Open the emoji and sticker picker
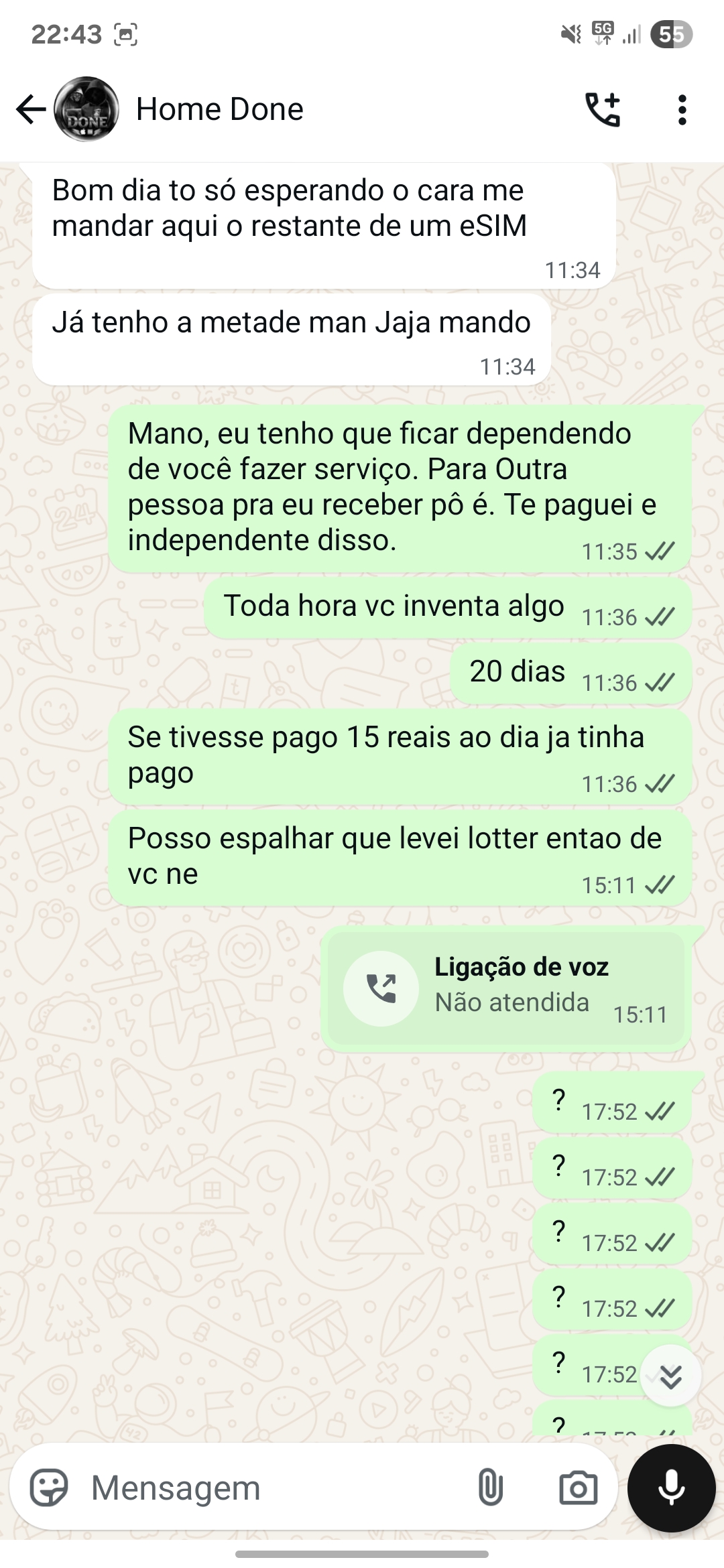This screenshot has width=724, height=1568. pos(49,1488)
